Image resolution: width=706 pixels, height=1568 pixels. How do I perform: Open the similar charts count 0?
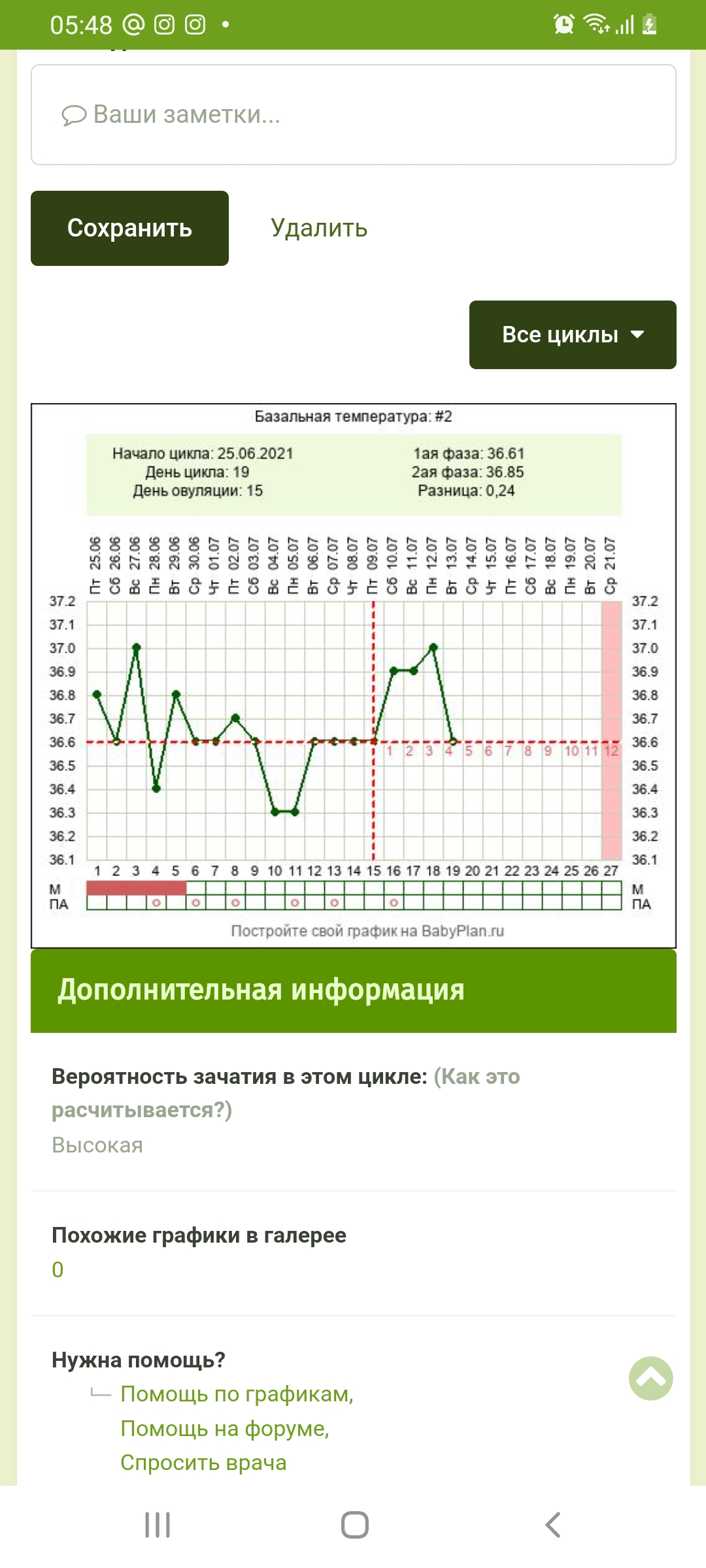point(58,1269)
